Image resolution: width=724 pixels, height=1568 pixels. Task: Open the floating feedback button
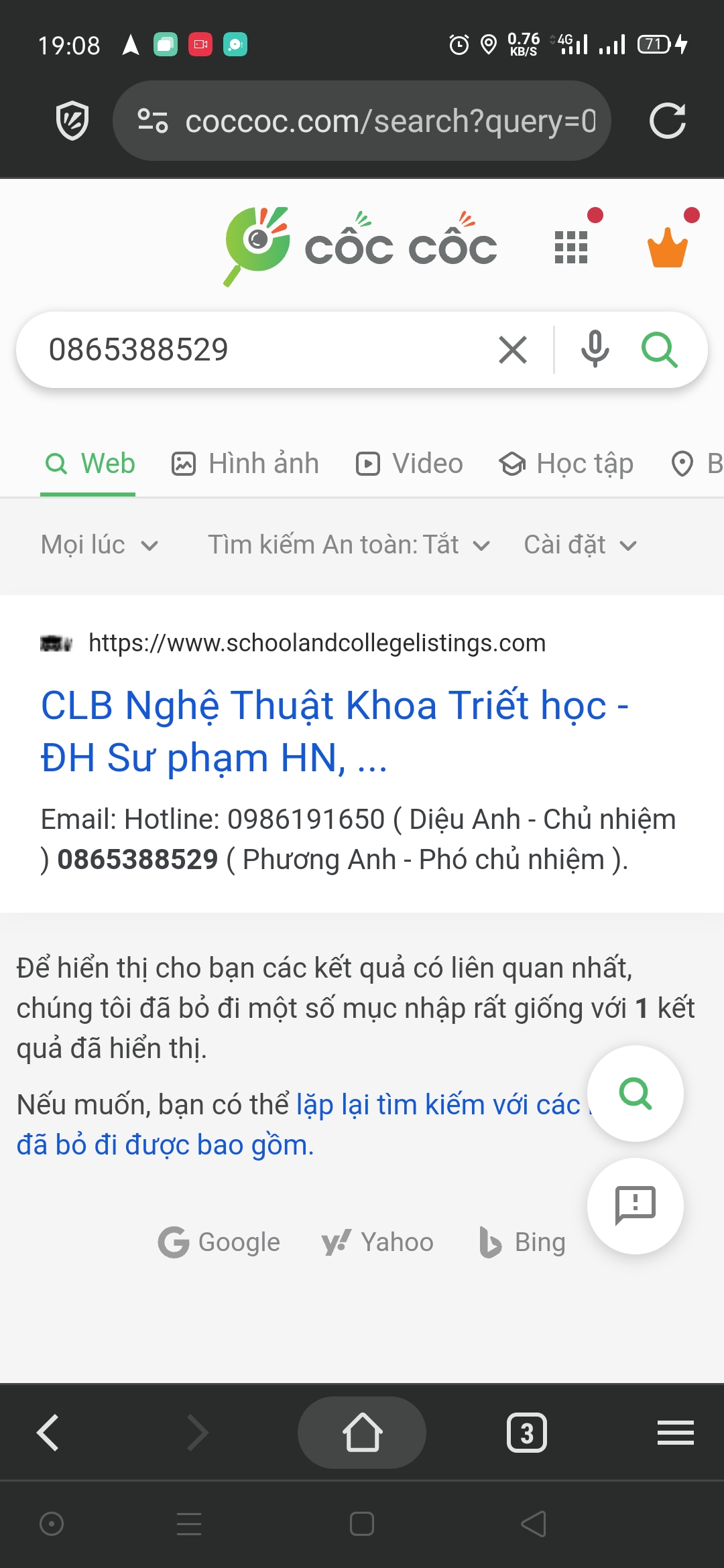(x=635, y=1205)
